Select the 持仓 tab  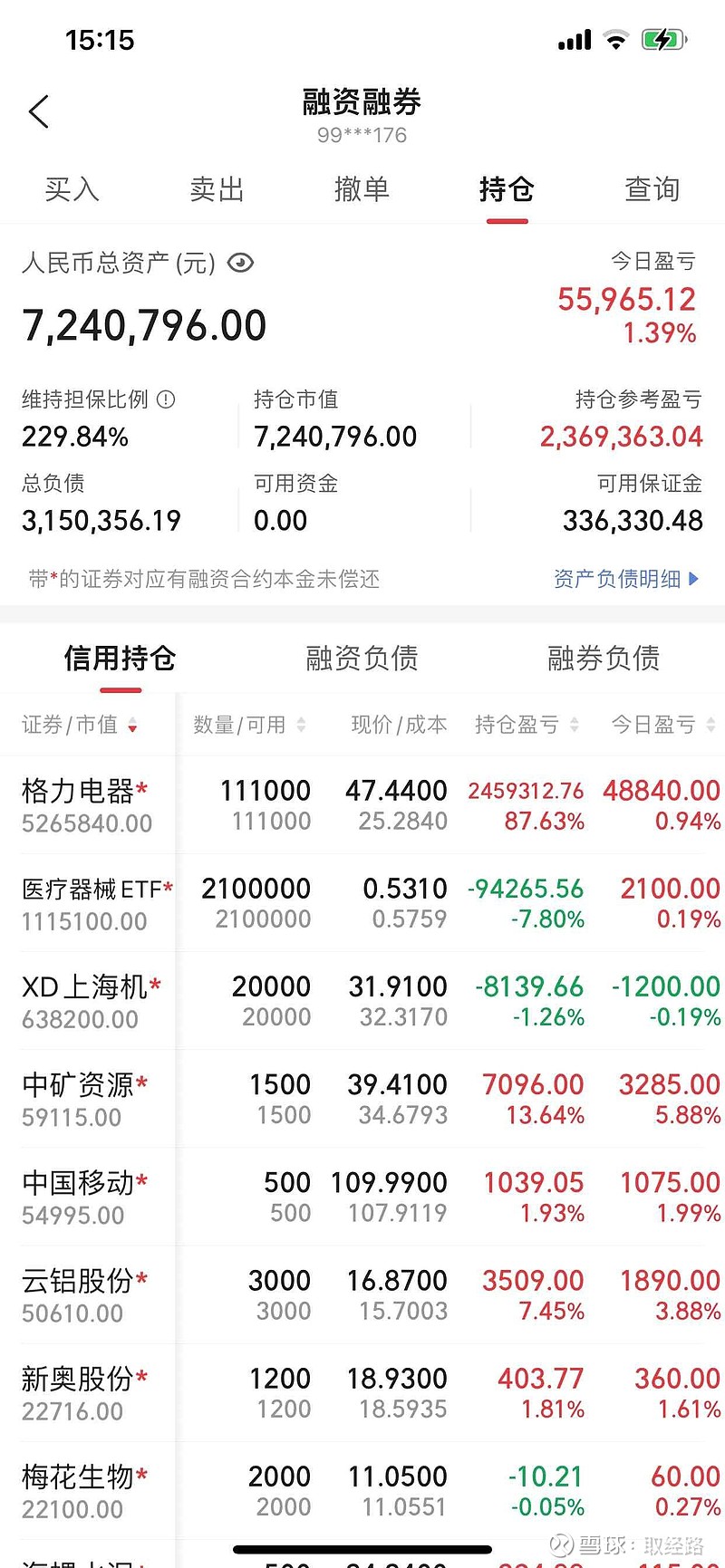click(x=507, y=189)
